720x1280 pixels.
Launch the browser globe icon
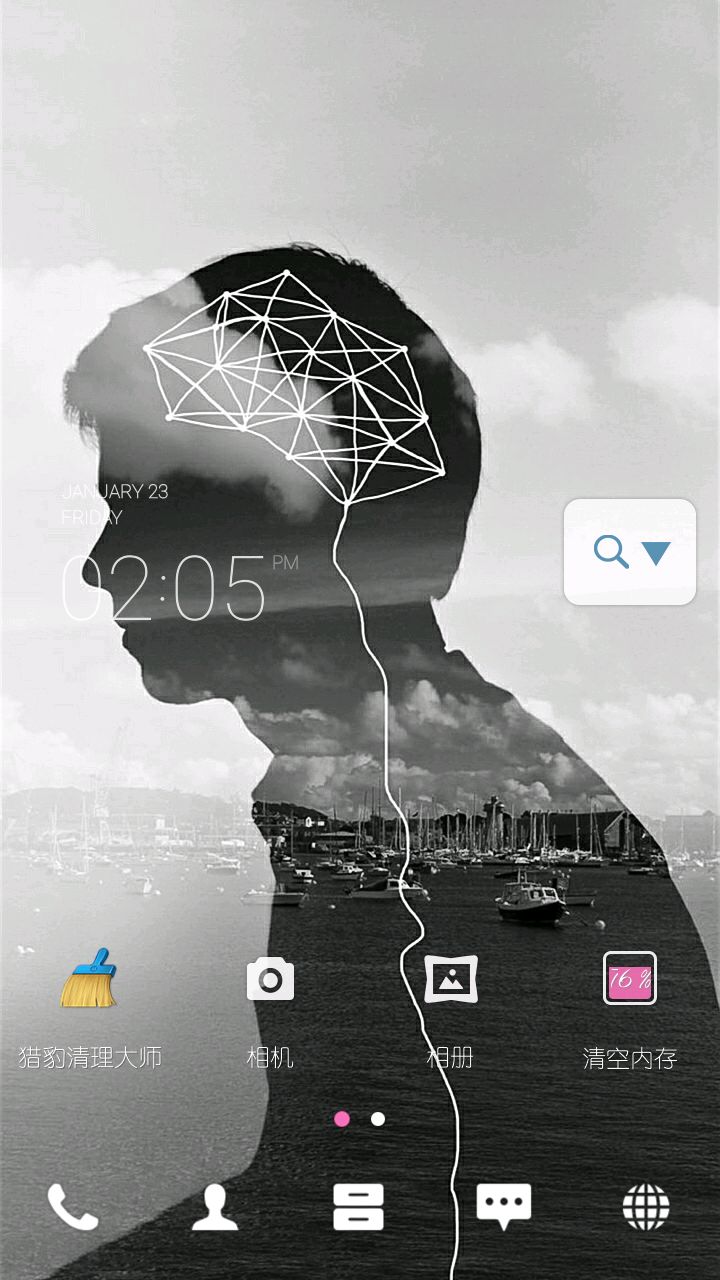click(646, 1207)
